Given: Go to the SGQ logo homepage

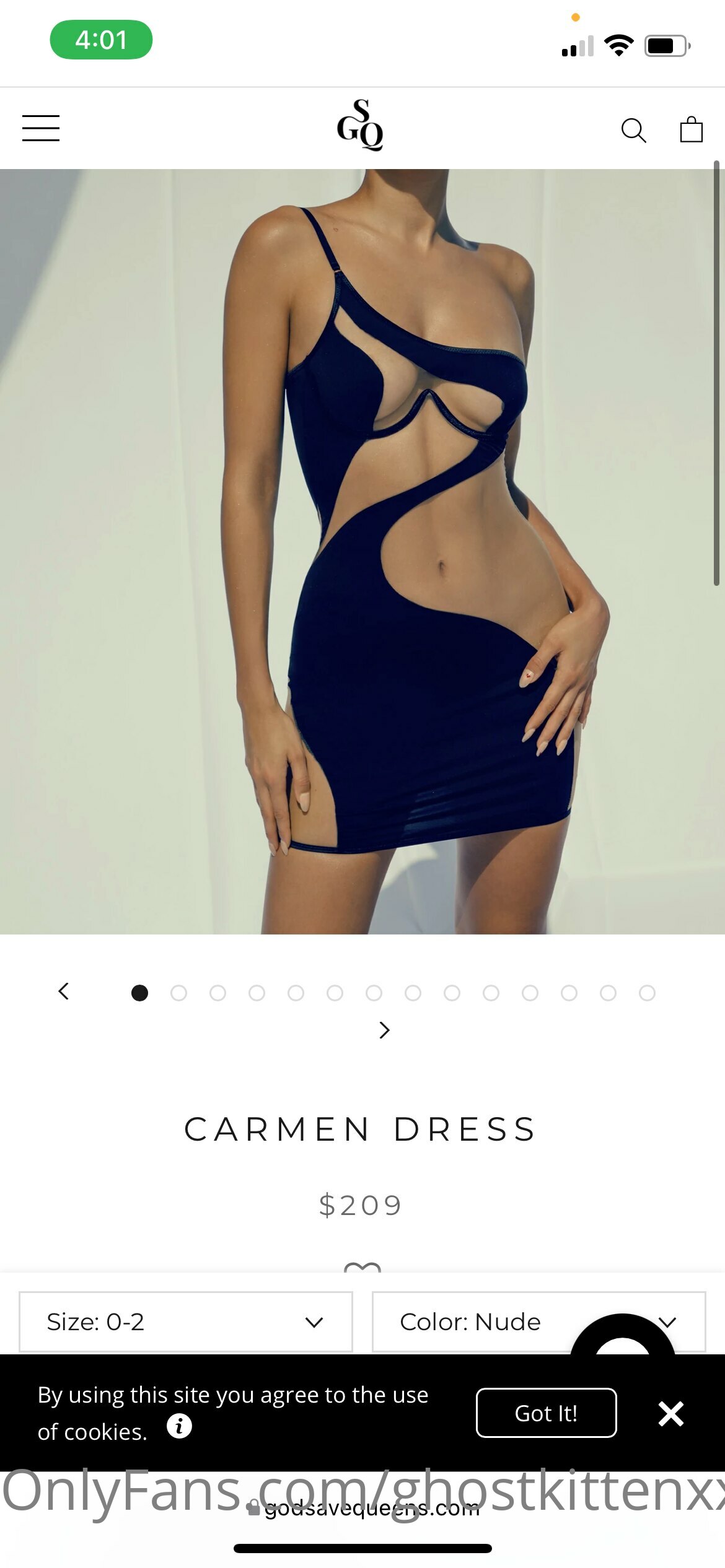Looking at the screenshot, I should [x=360, y=125].
